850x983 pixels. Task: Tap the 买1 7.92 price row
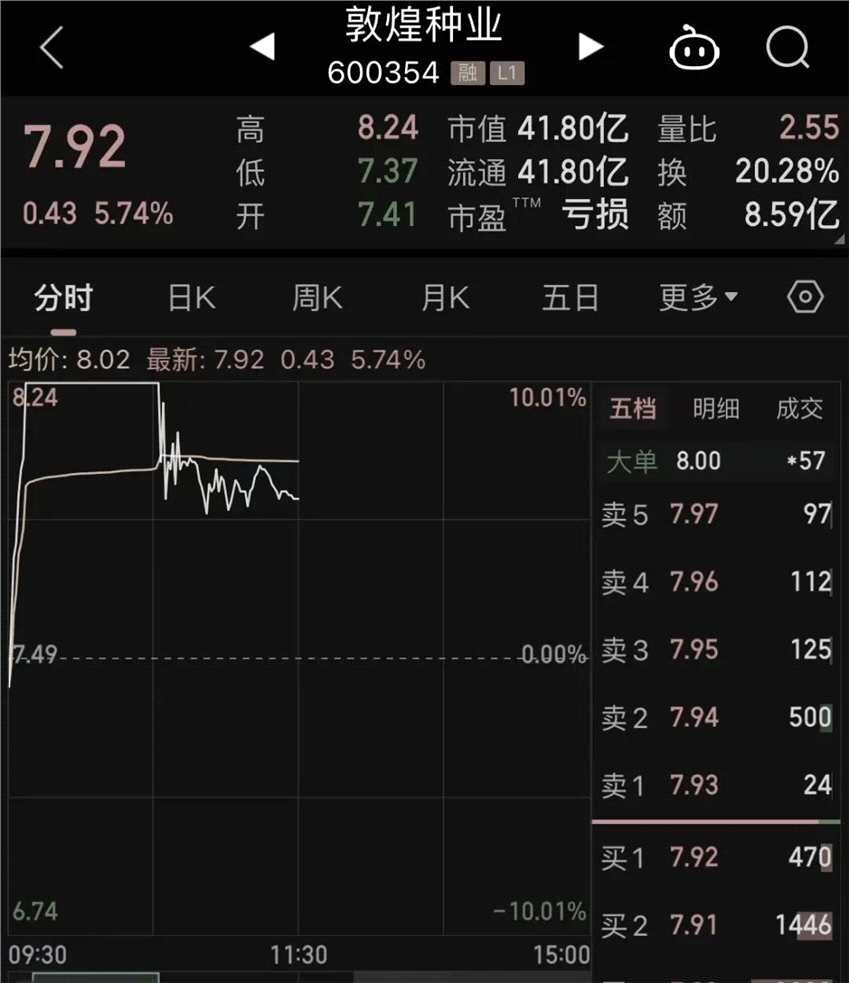click(x=716, y=857)
